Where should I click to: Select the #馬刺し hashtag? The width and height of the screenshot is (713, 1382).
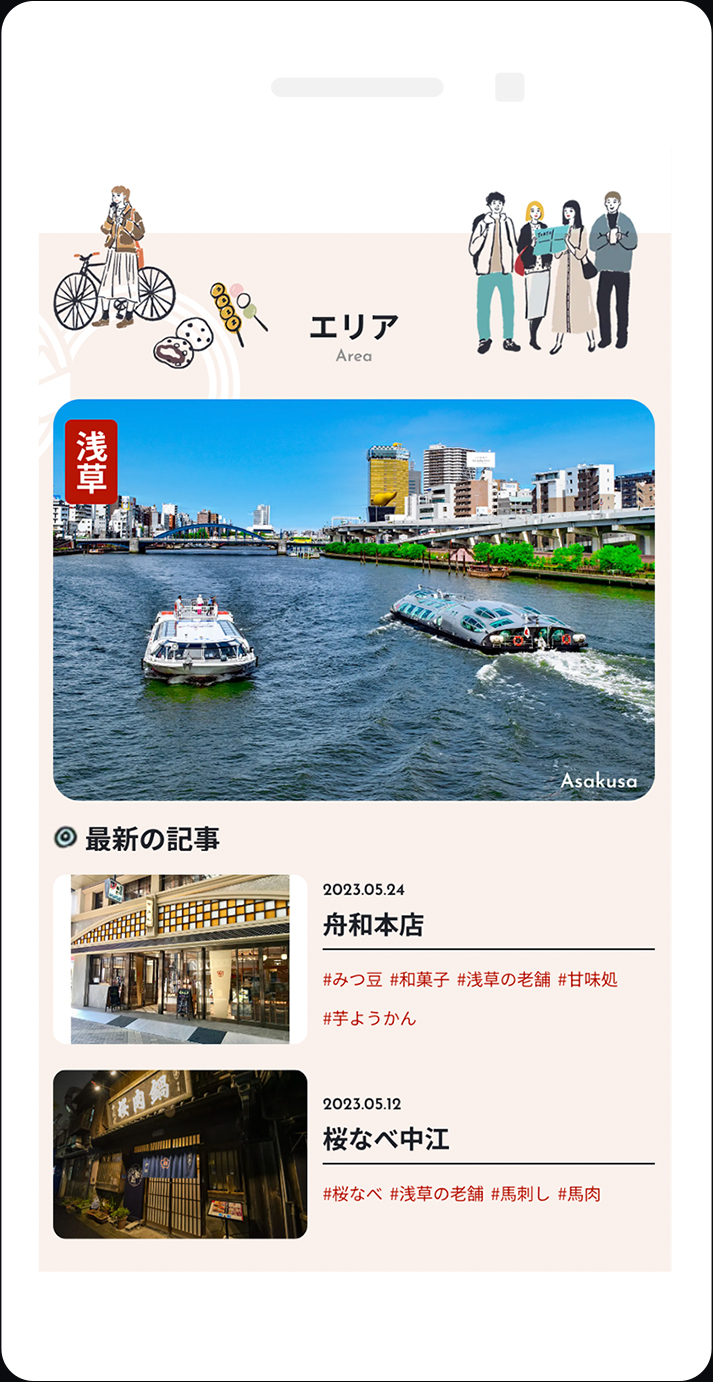(x=520, y=1193)
